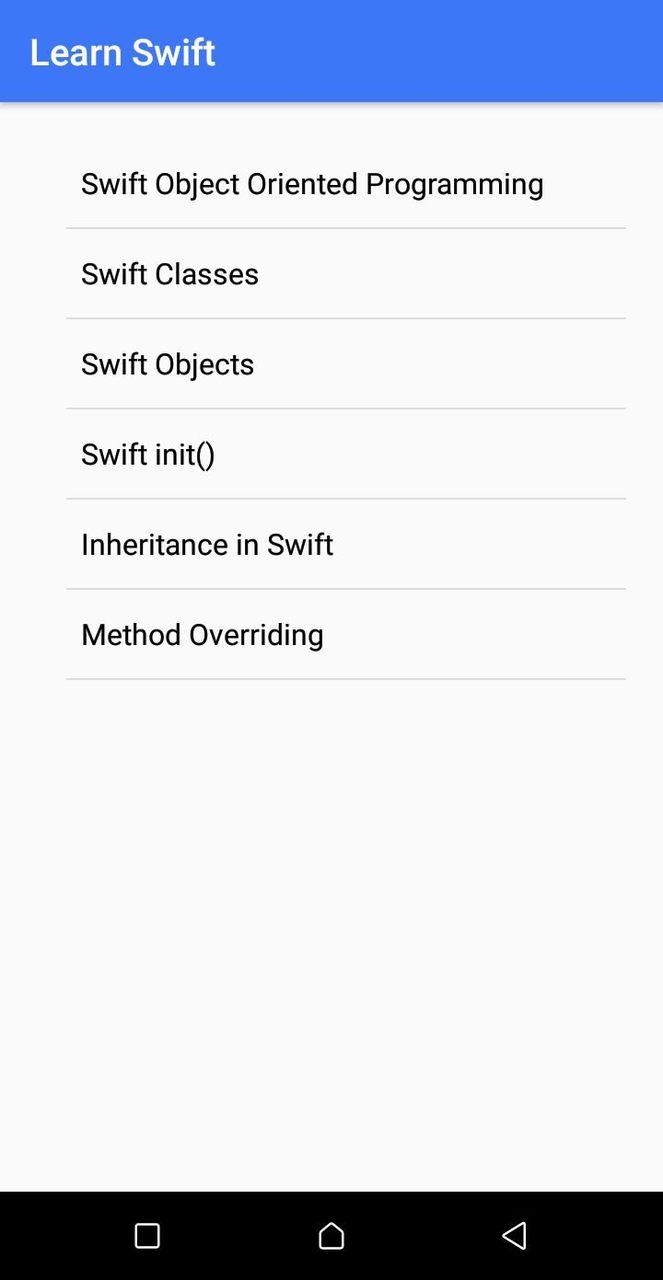Show recent apps

(147, 1236)
